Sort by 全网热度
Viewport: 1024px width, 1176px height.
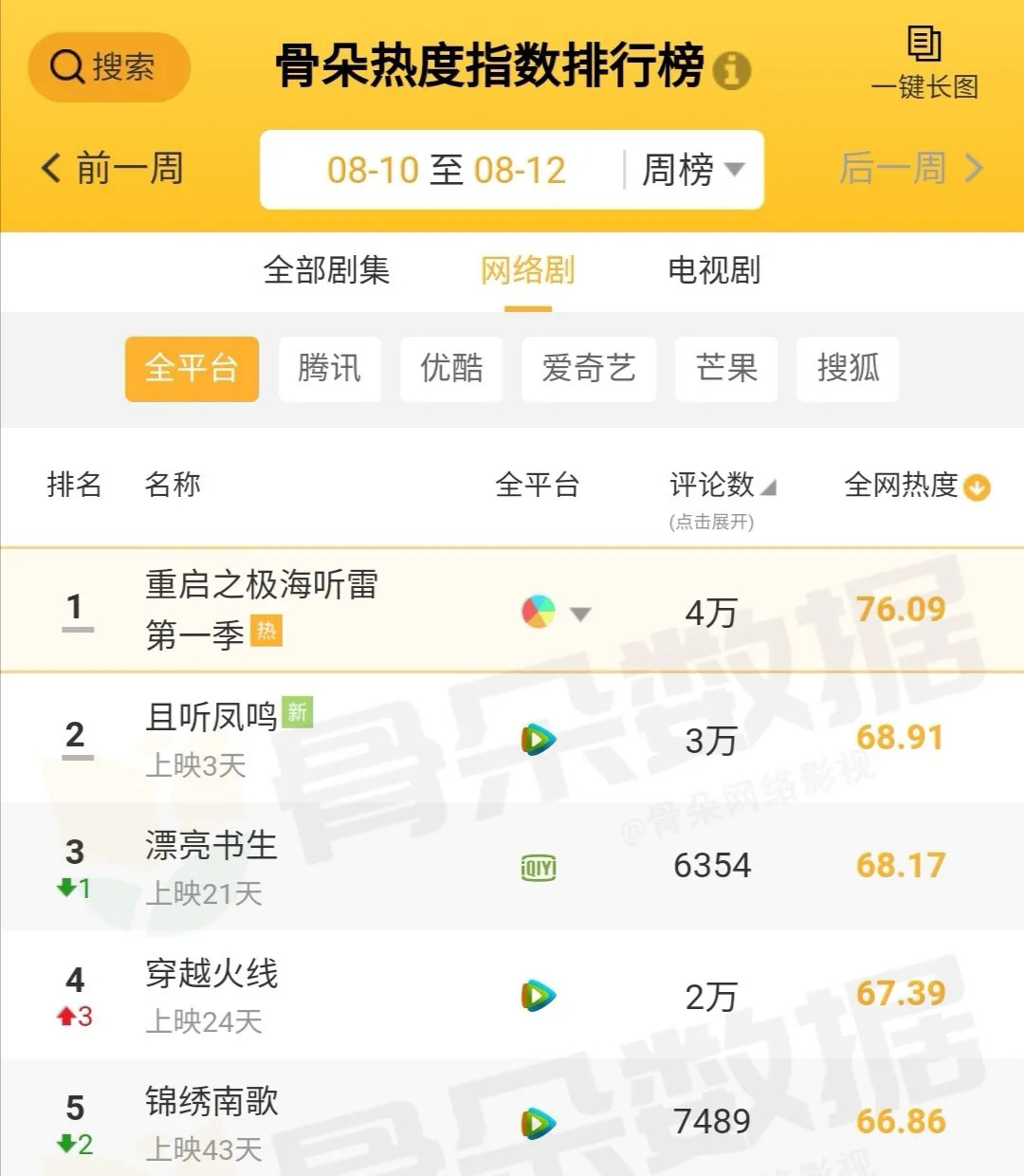[916, 487]
